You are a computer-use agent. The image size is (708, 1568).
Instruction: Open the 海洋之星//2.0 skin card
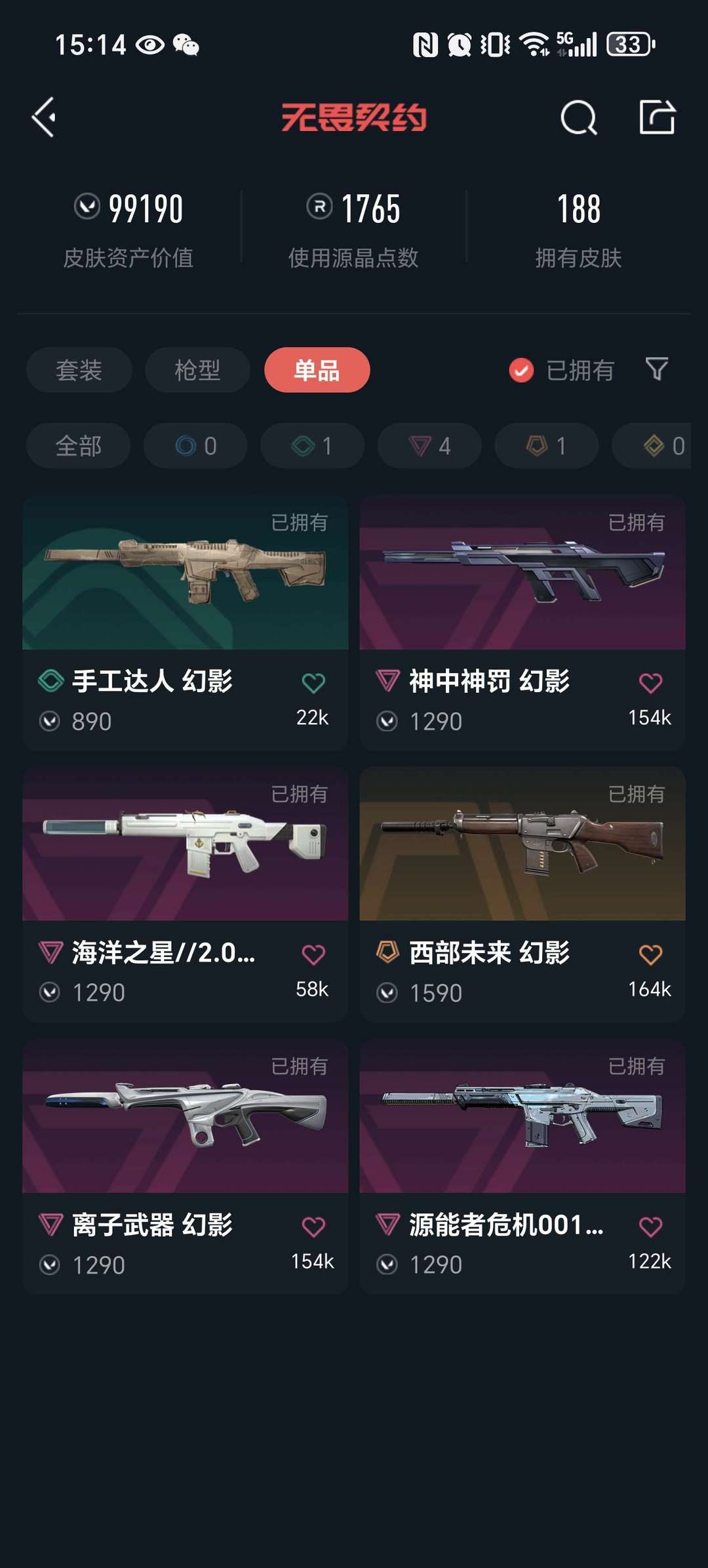(x=185, y=845)
